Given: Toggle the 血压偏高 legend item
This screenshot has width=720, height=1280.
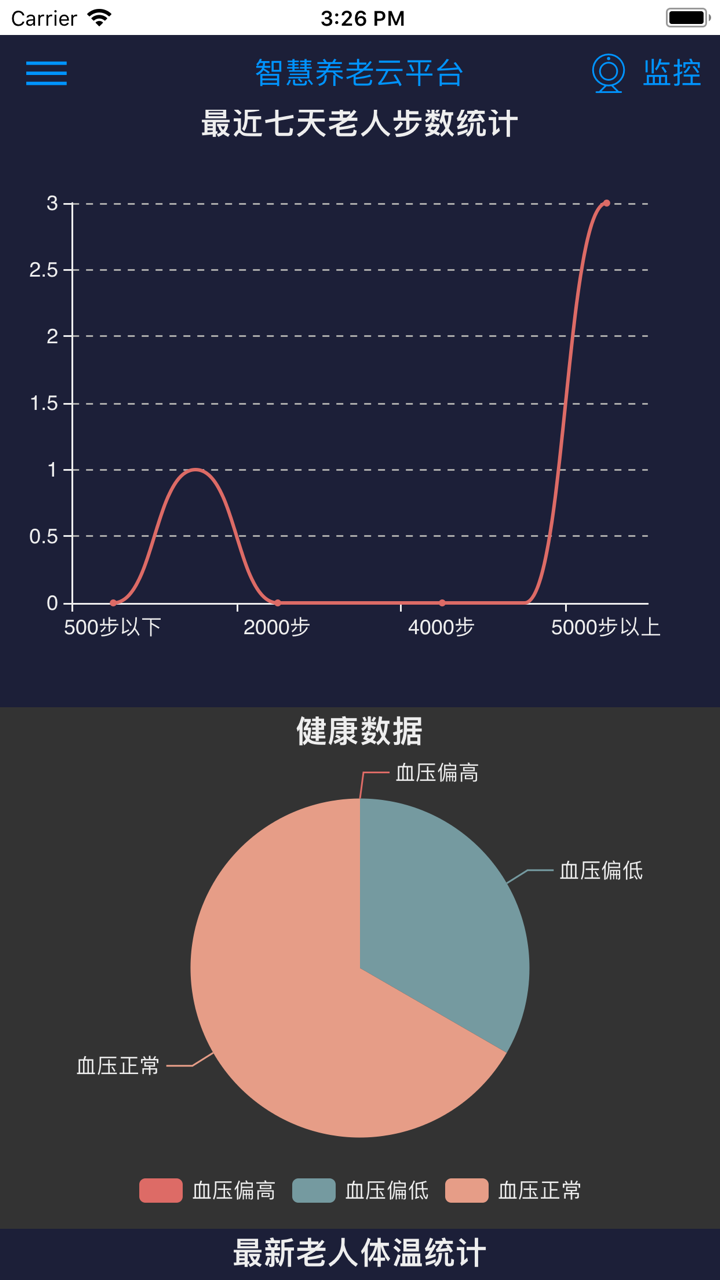Looking at the screenshot, I should (x=206, y=1190).
